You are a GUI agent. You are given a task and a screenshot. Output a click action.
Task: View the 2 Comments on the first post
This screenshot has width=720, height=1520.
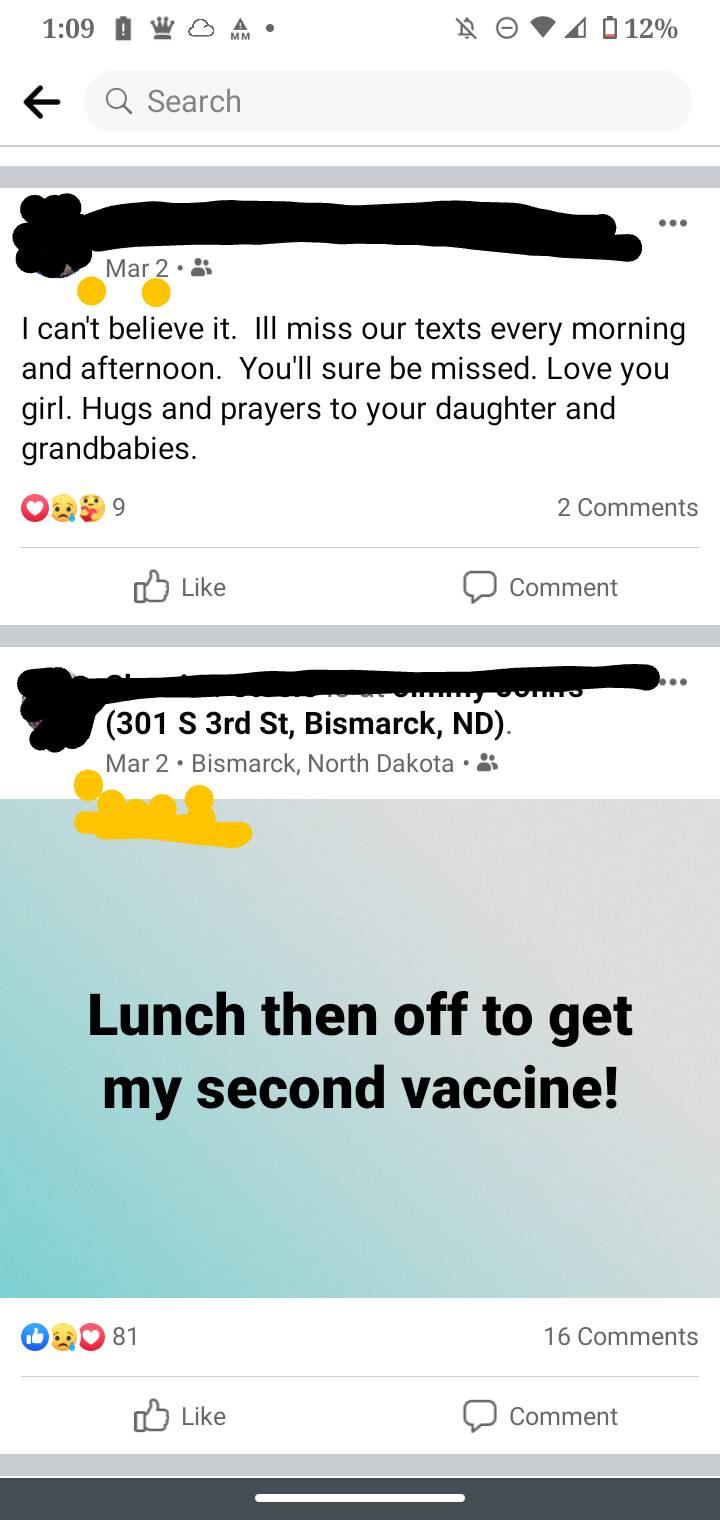click(627, 507)
